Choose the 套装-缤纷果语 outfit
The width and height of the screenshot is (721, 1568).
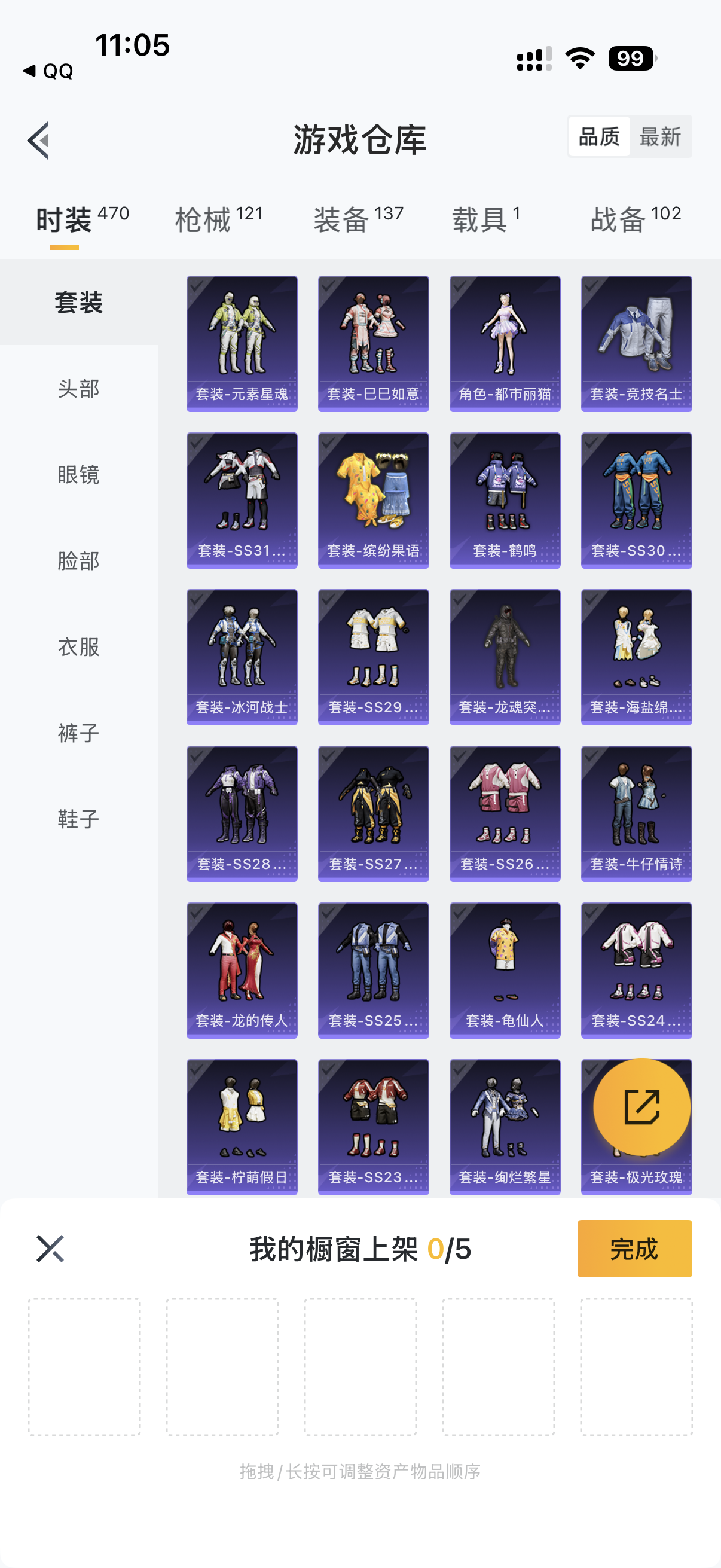[373, 500]
